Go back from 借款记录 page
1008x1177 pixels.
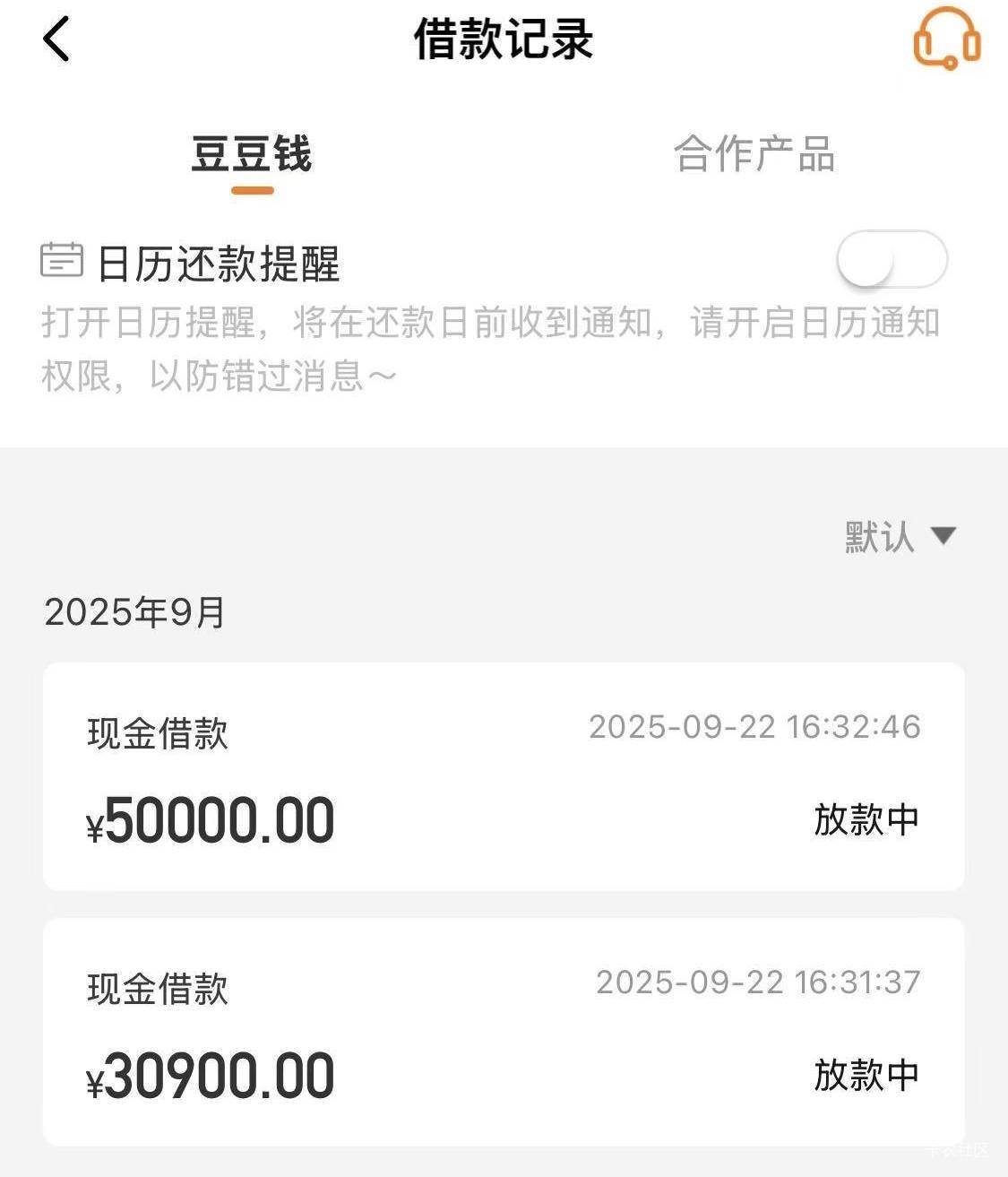[56, 40]
